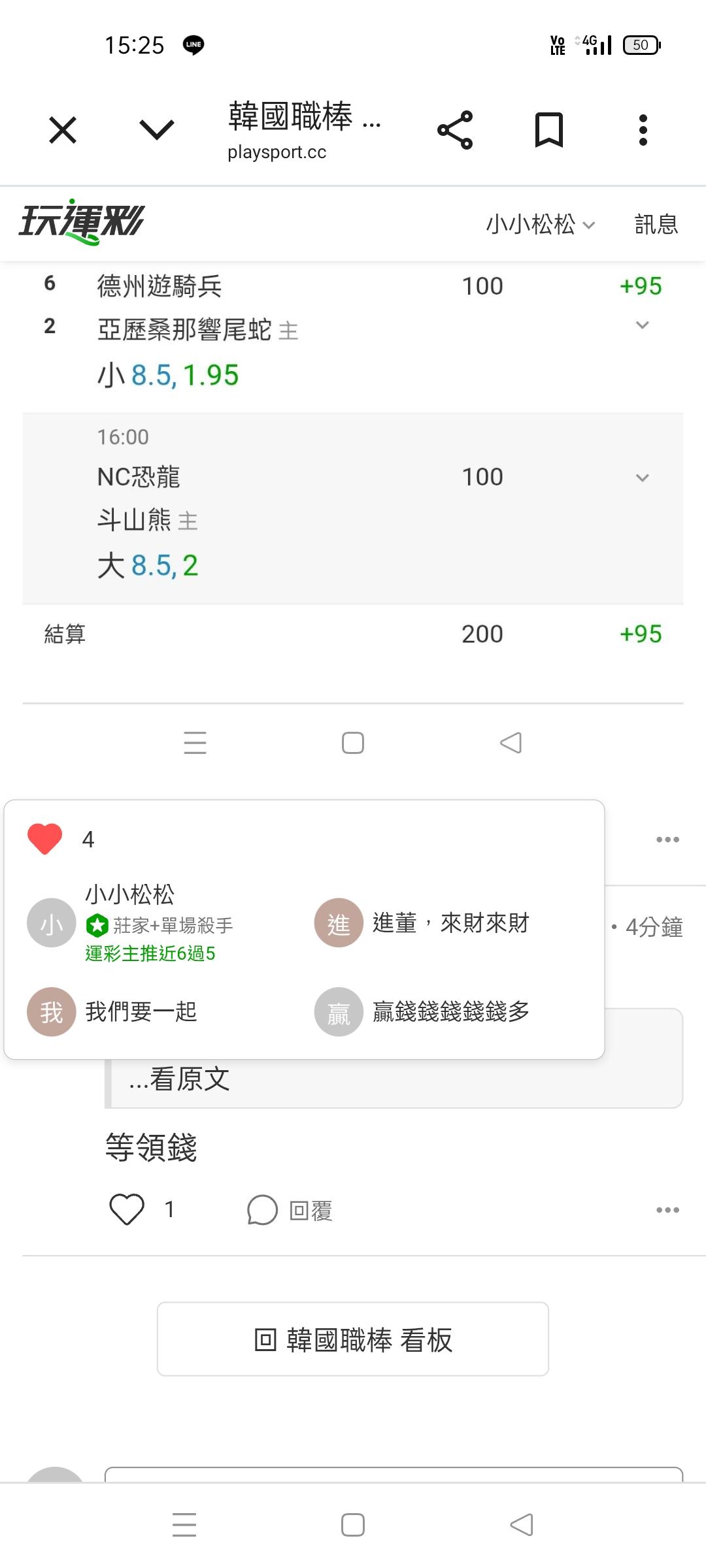Tap the down chevron beside the close button
This screenshot has height=1568, width=706.
pos(157,129)
